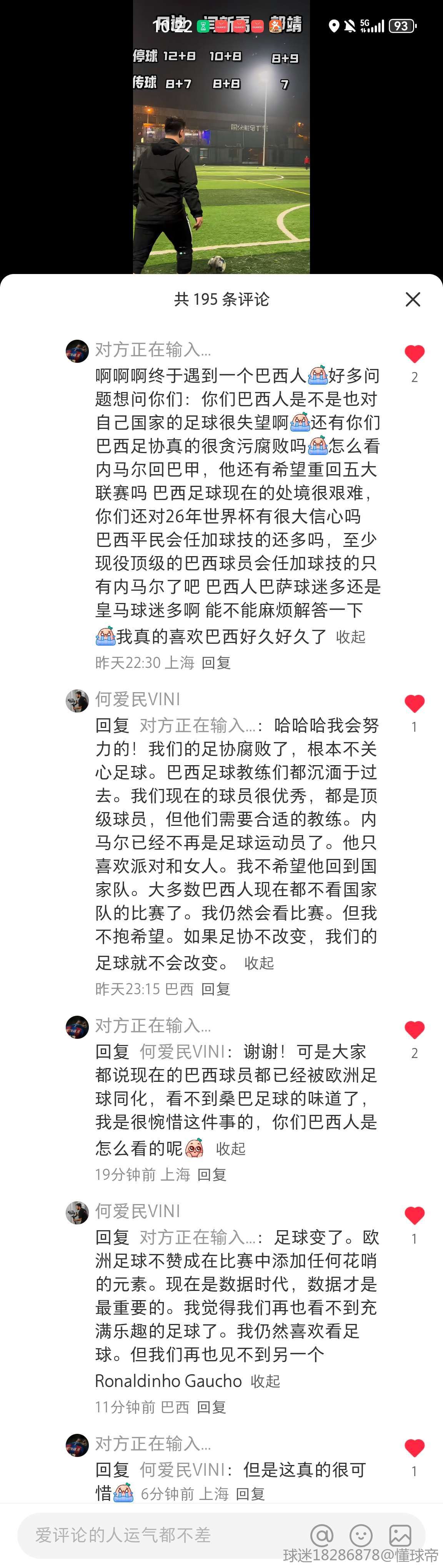Reply to the comment posted 19分钟前 上海
Image resolution: width=443 pixels, height=1568 pixels.
212,1175
